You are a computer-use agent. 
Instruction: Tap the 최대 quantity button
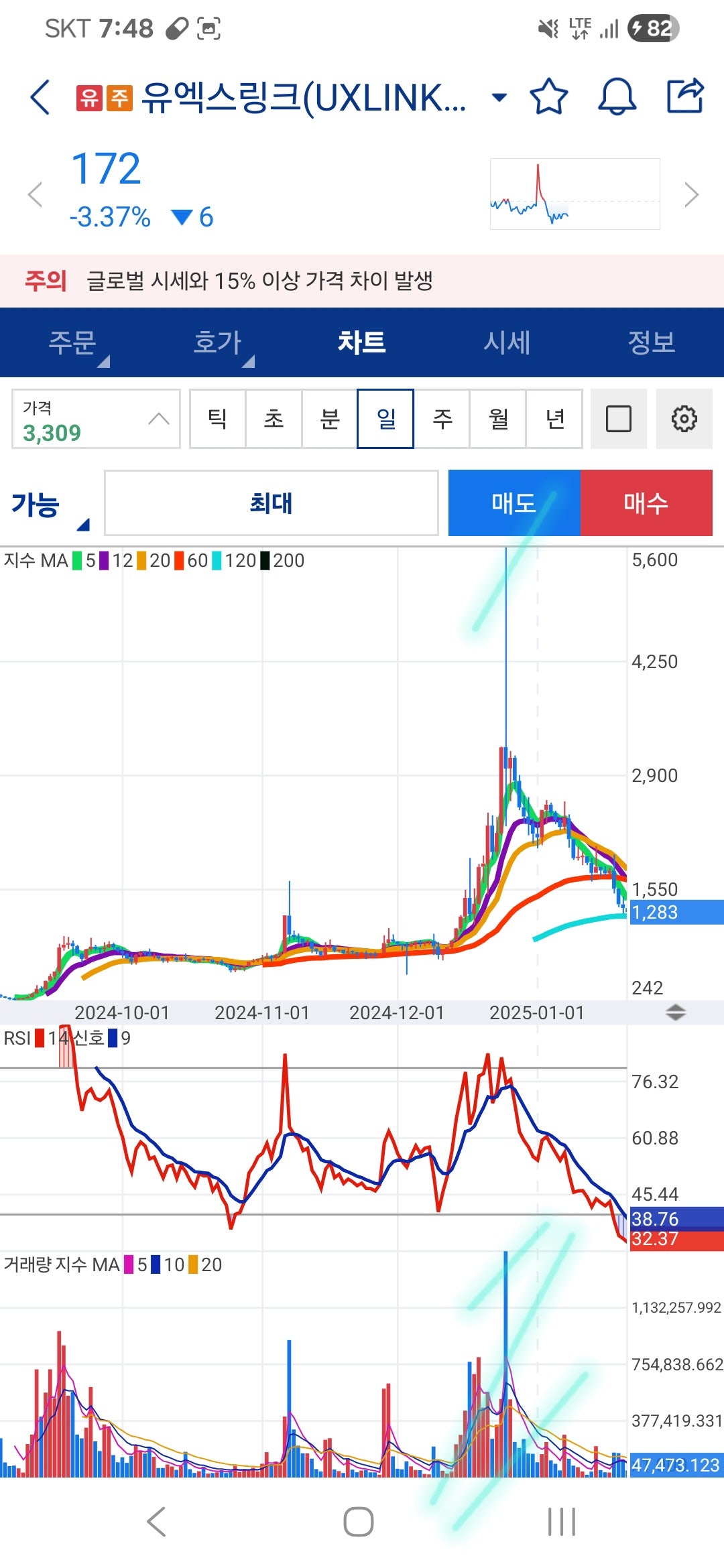click(x=271, y=503)
